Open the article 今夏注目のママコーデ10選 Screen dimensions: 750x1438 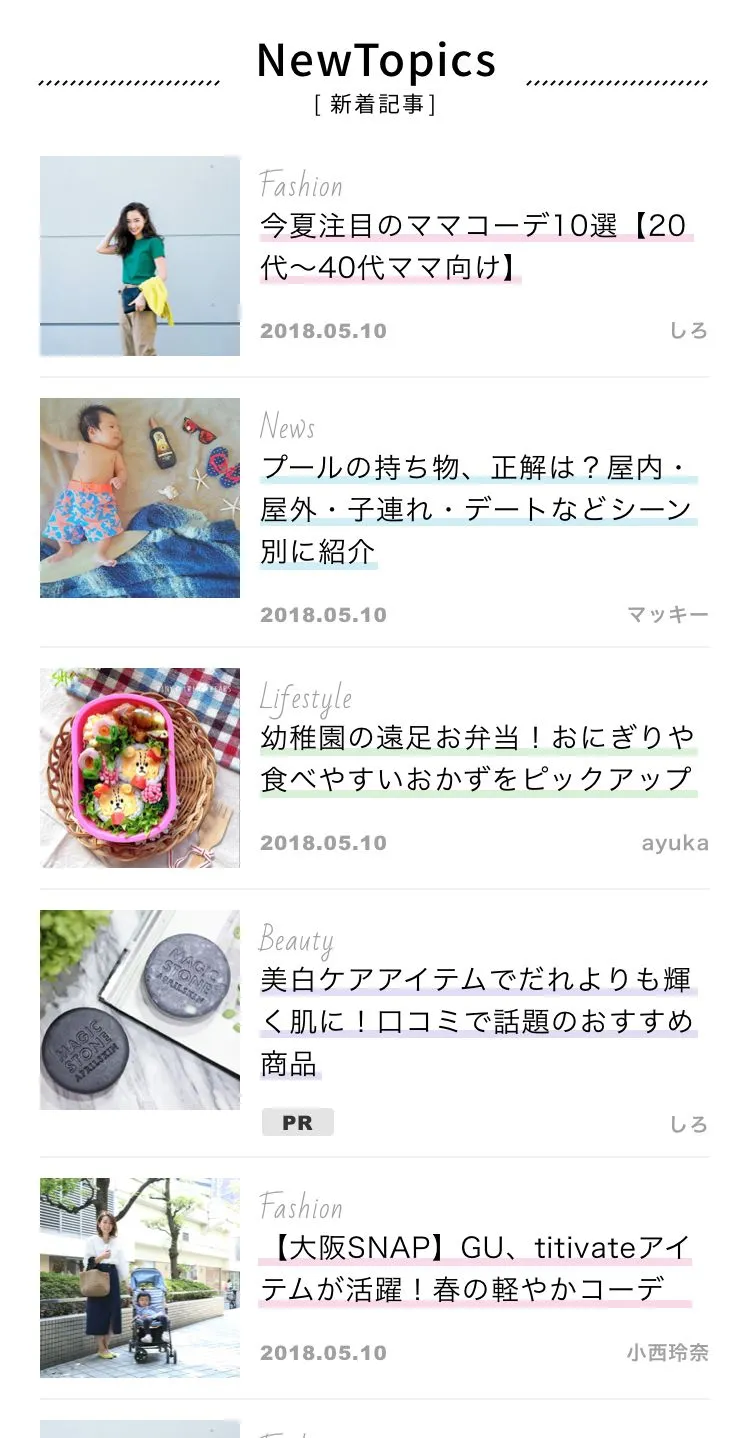coord(476,246)
